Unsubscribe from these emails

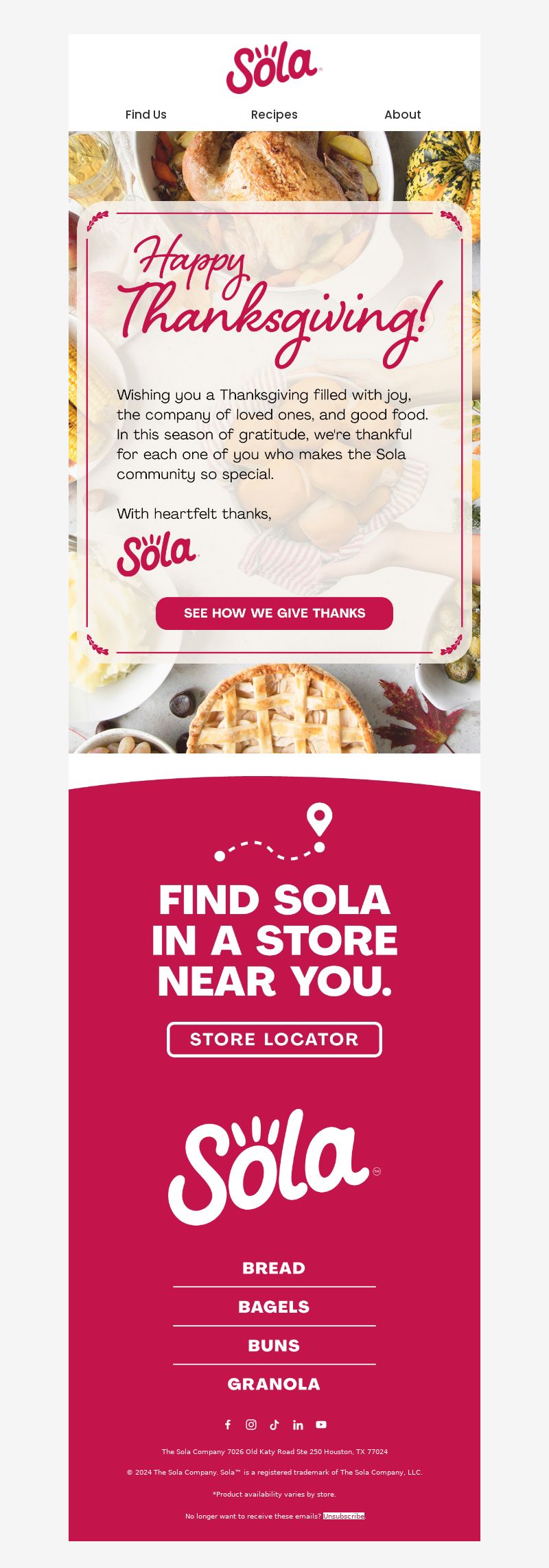344,1516
